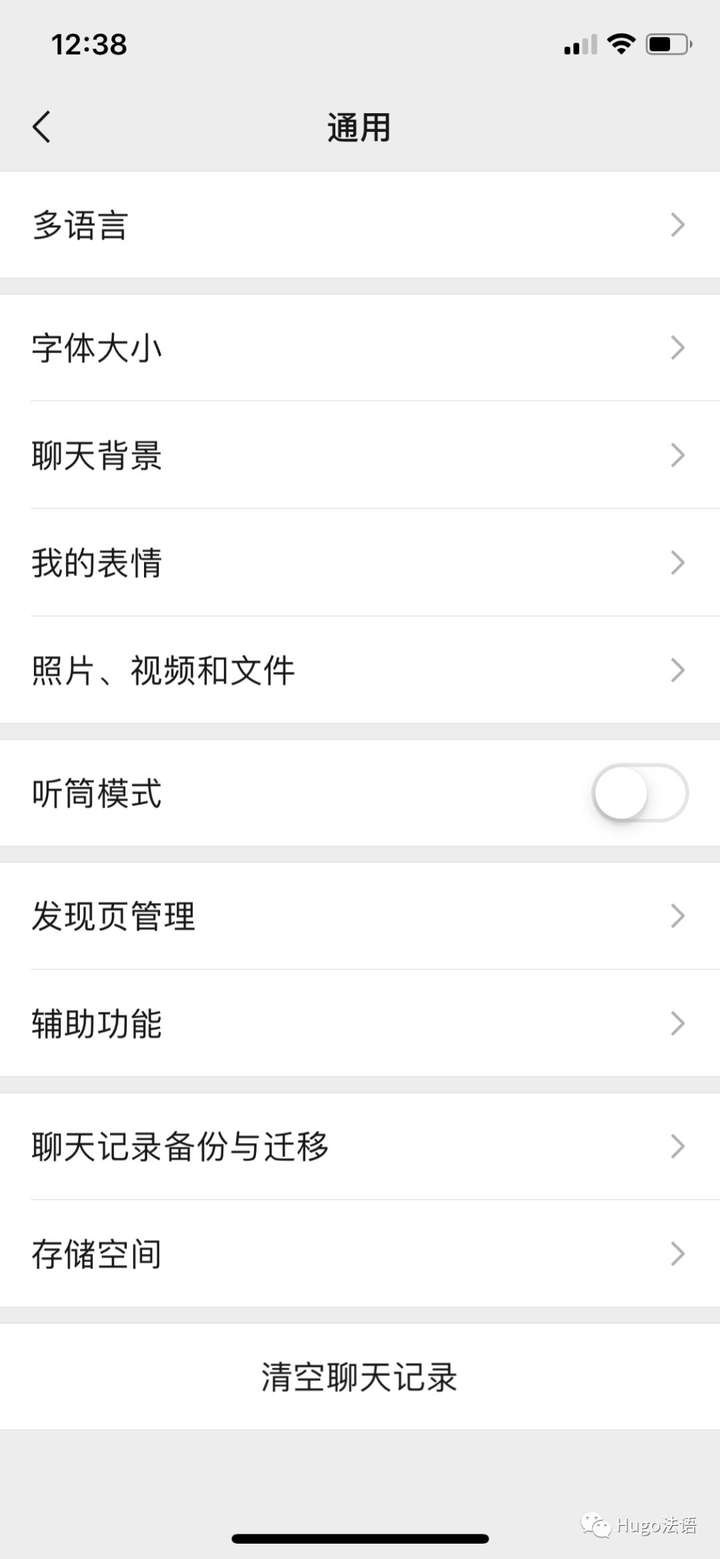Open 照片、视频和文件 settings
This screenshot has height=1559, width=720.
[x=360, y=670]
